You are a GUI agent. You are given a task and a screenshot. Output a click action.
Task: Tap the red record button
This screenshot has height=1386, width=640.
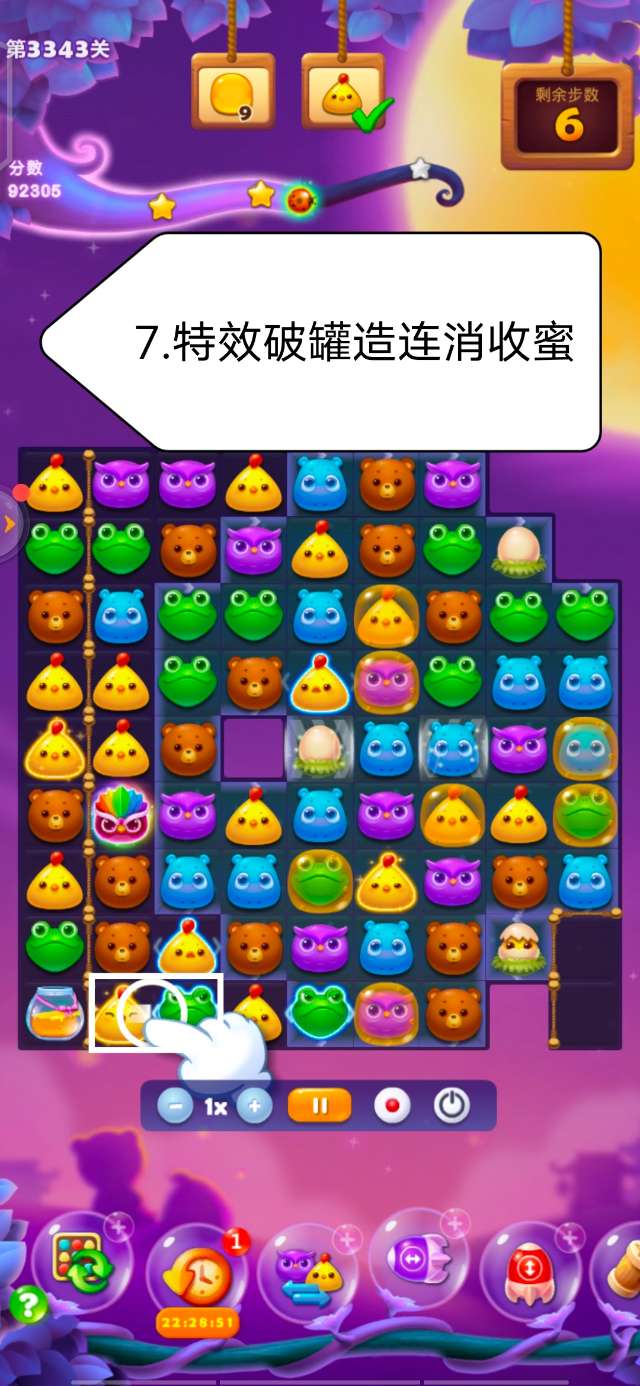point(392,1106)
